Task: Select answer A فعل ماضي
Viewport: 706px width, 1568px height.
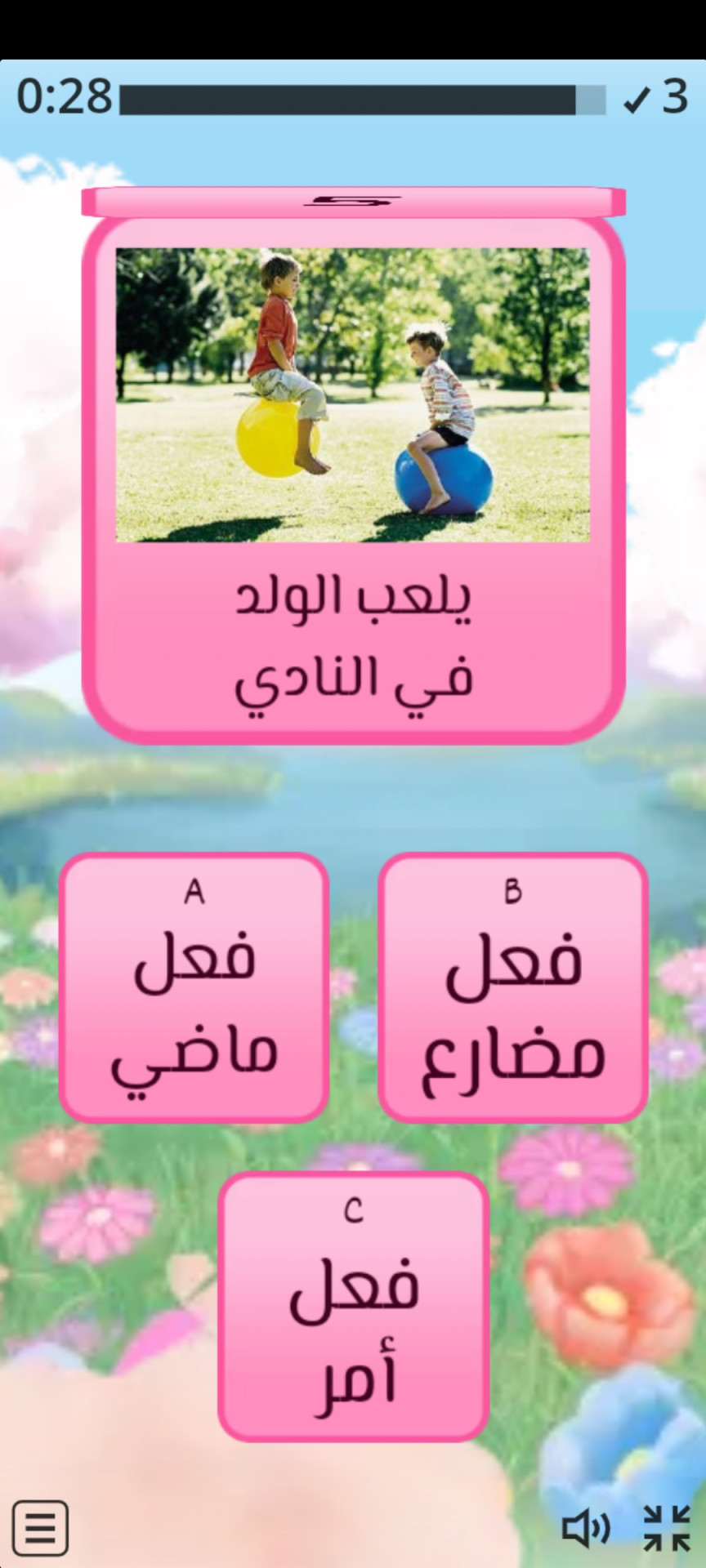Action: coord(194,988)
